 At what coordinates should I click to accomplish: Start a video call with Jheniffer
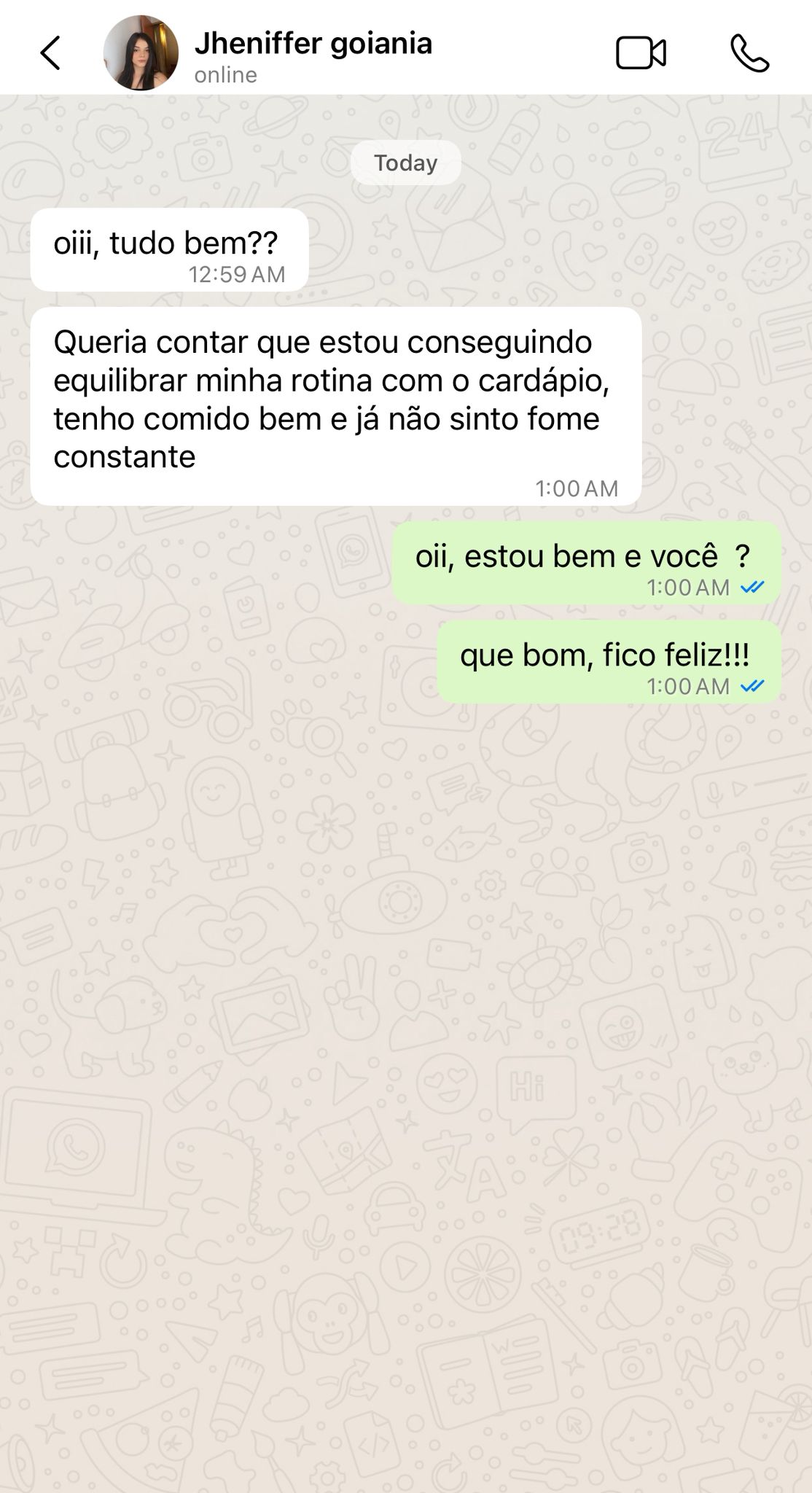click(x=641, y=53)
